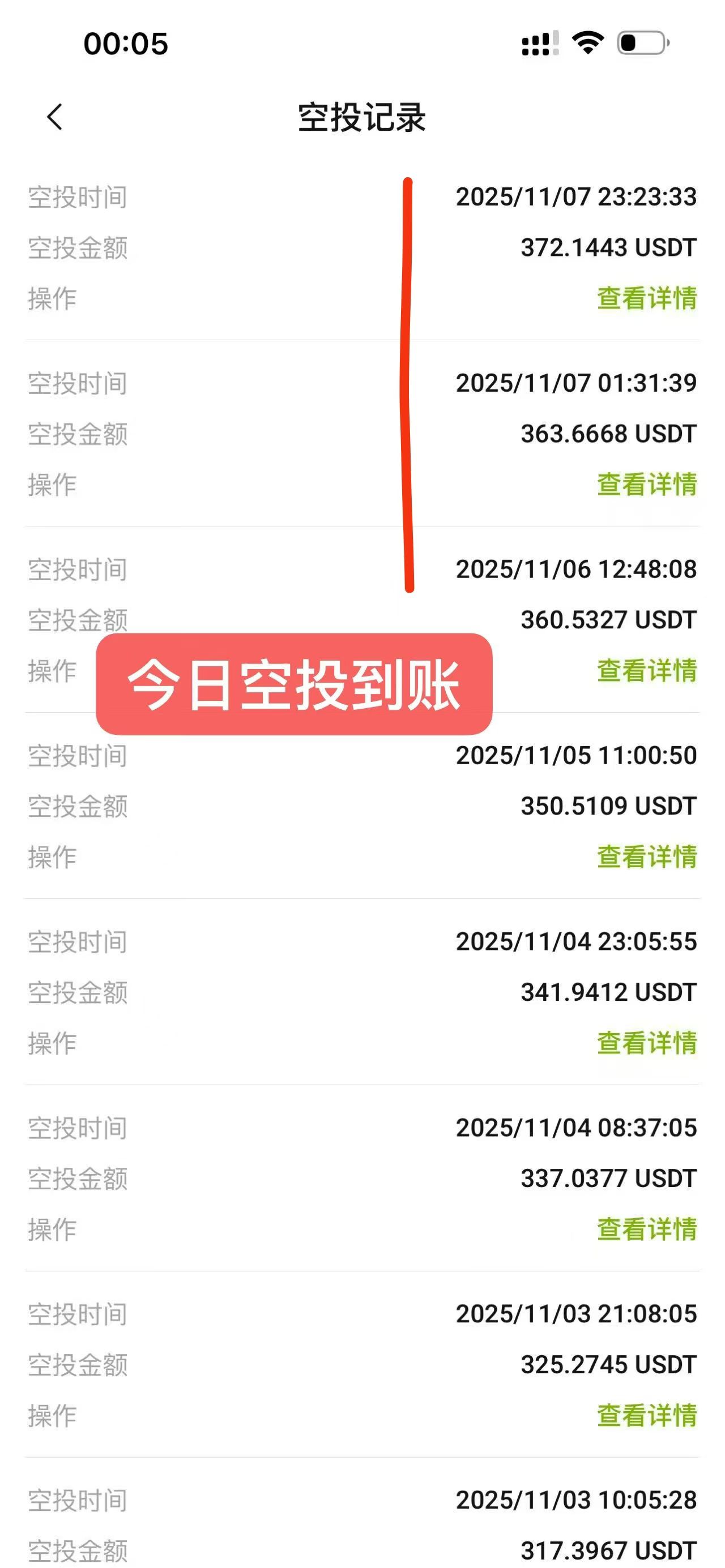Screen dimensions: 725x1568
Task: Open 查看详情 for the 363.6668 USDT airdrop
Action: 646,485
